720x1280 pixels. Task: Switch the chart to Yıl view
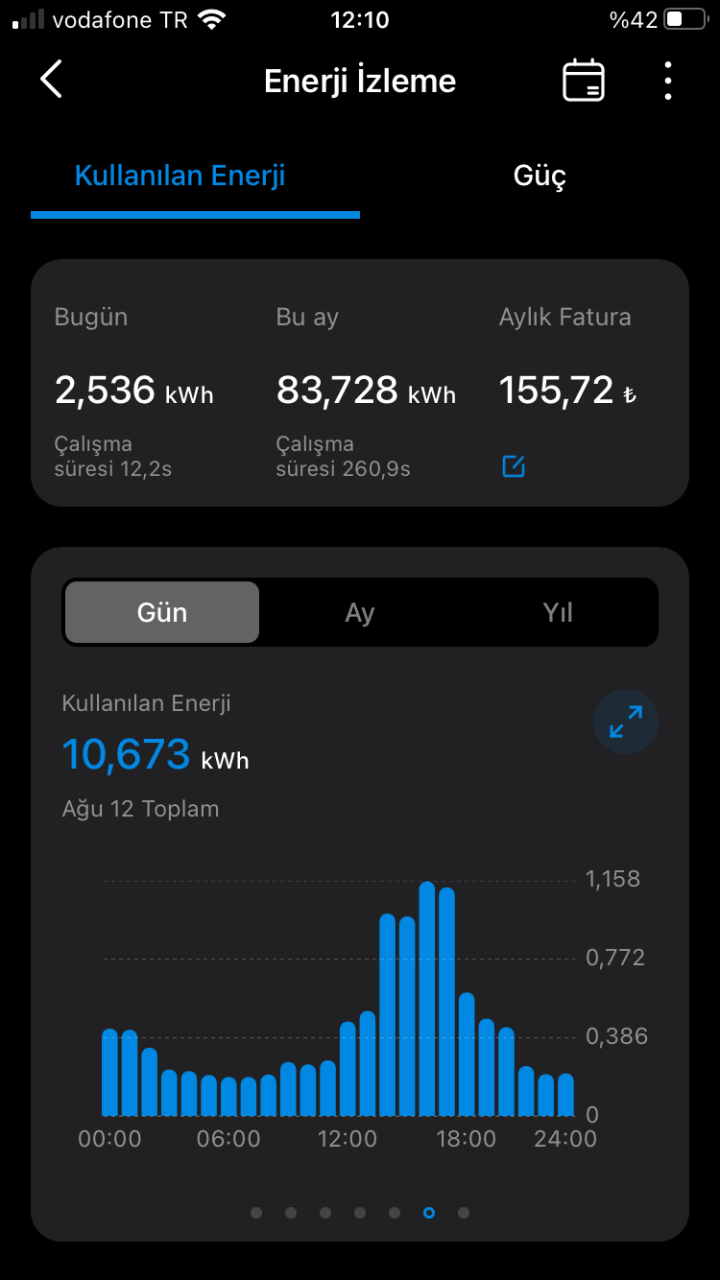(557, 612)
